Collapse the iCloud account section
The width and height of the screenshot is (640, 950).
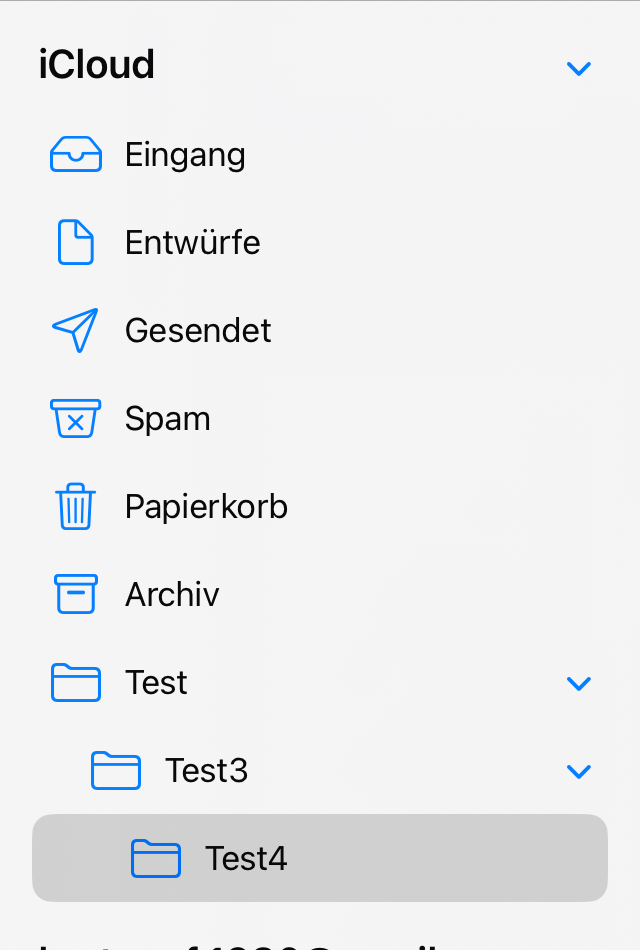[x=579, y=68]
